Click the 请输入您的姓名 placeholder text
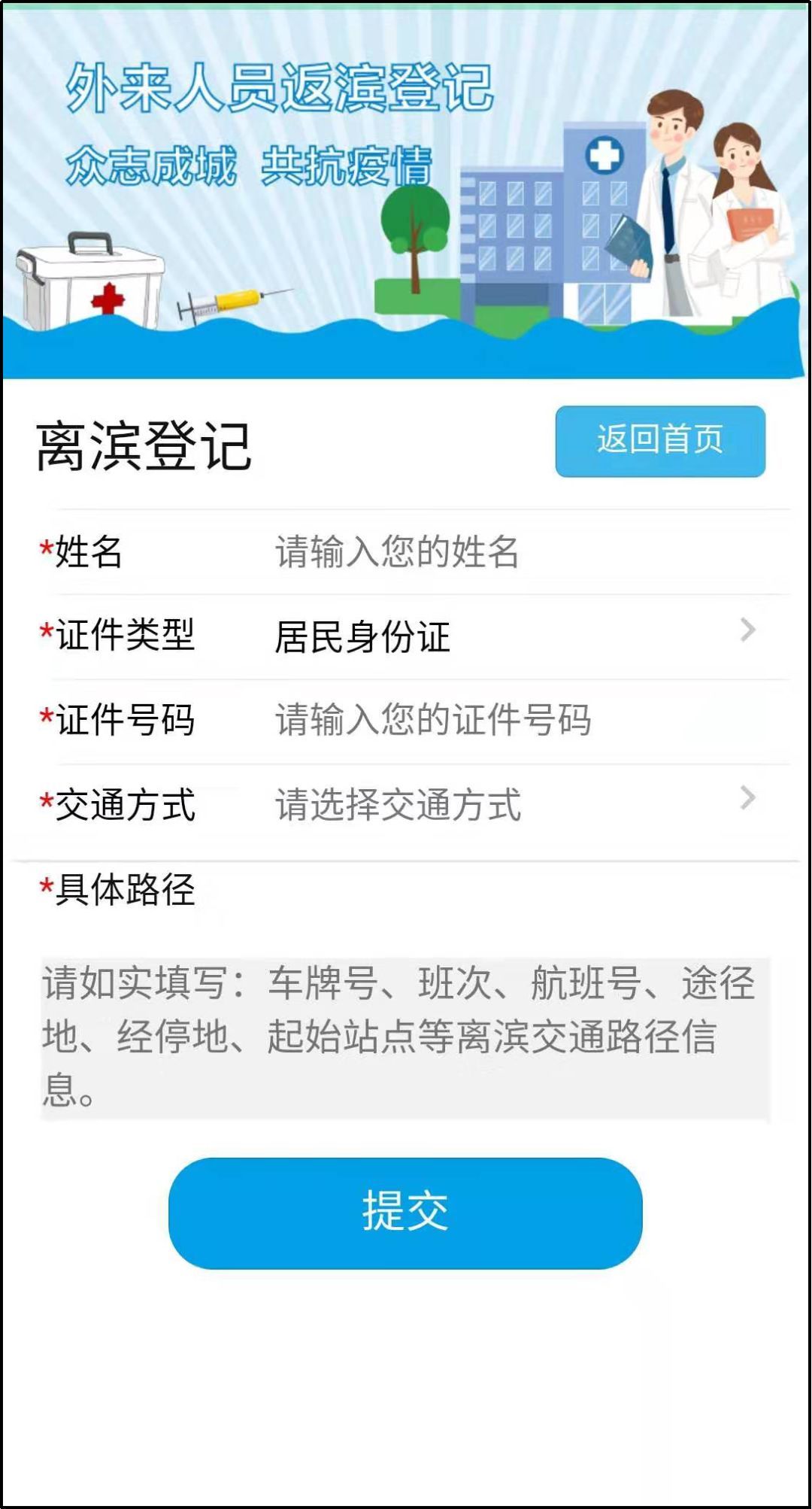Screen dimensions: 812x1509 (395, 551)
